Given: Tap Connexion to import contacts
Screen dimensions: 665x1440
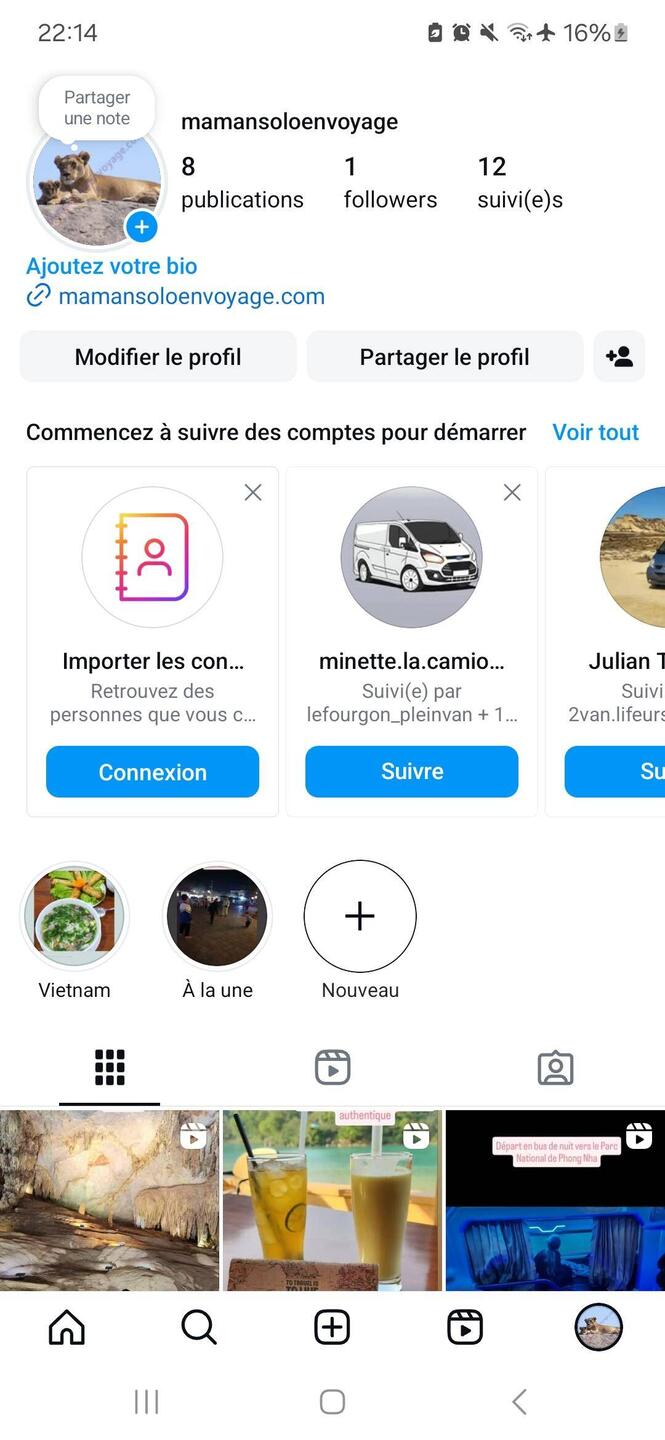Looking at the screenshot, I should (x=152, y=772).
